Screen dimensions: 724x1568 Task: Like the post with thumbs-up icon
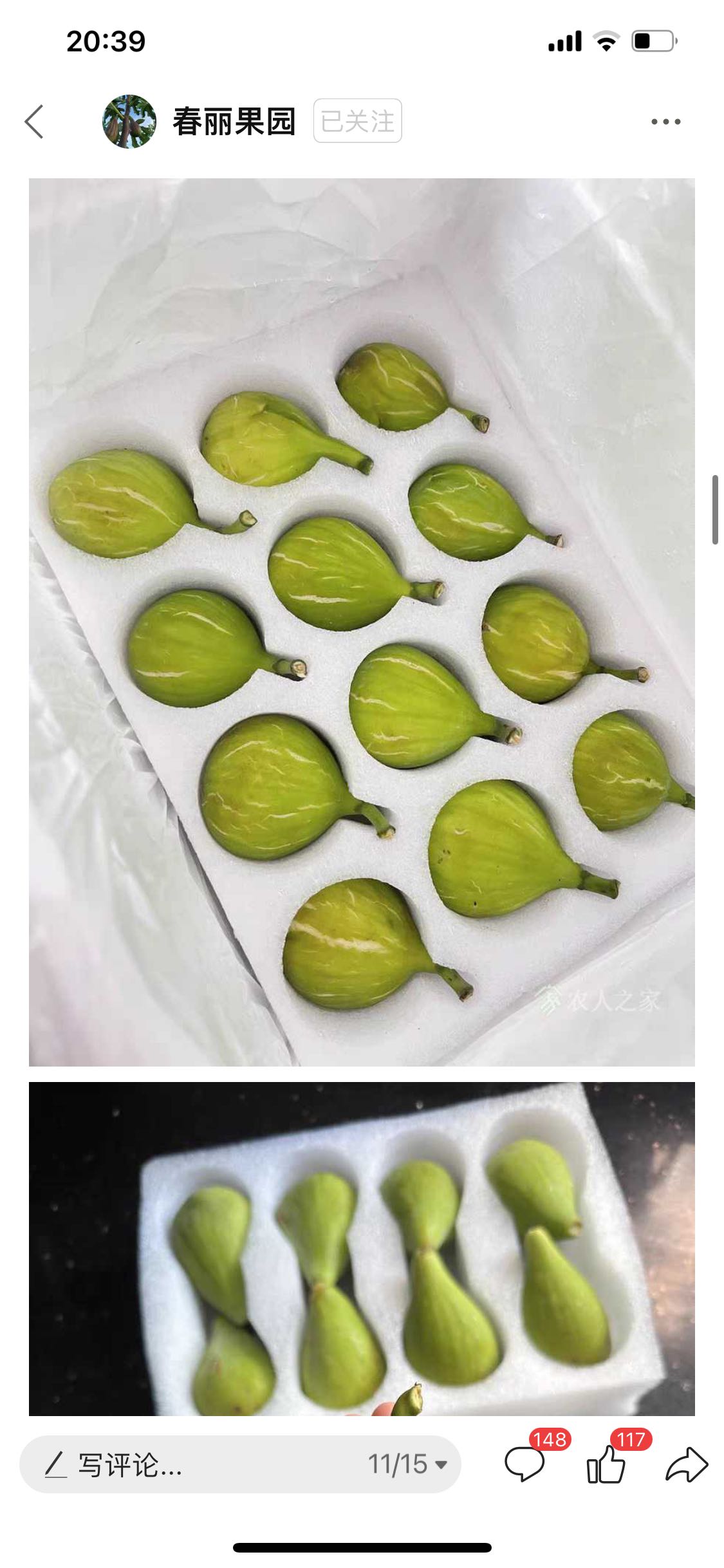pos(606,1464)
